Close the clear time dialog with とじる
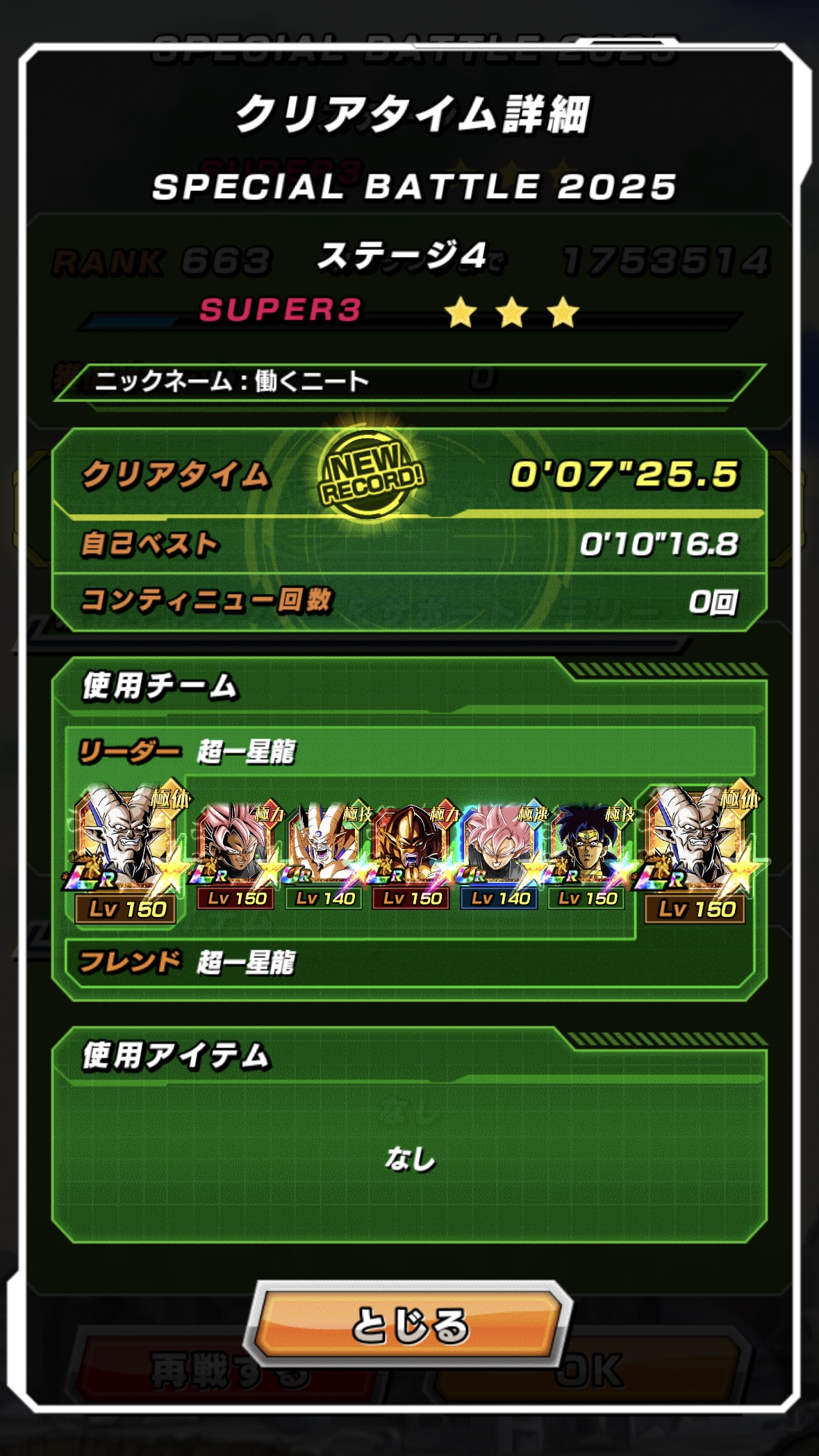The height and width of the screenshot is (1456, 819). coord(408,1325)
